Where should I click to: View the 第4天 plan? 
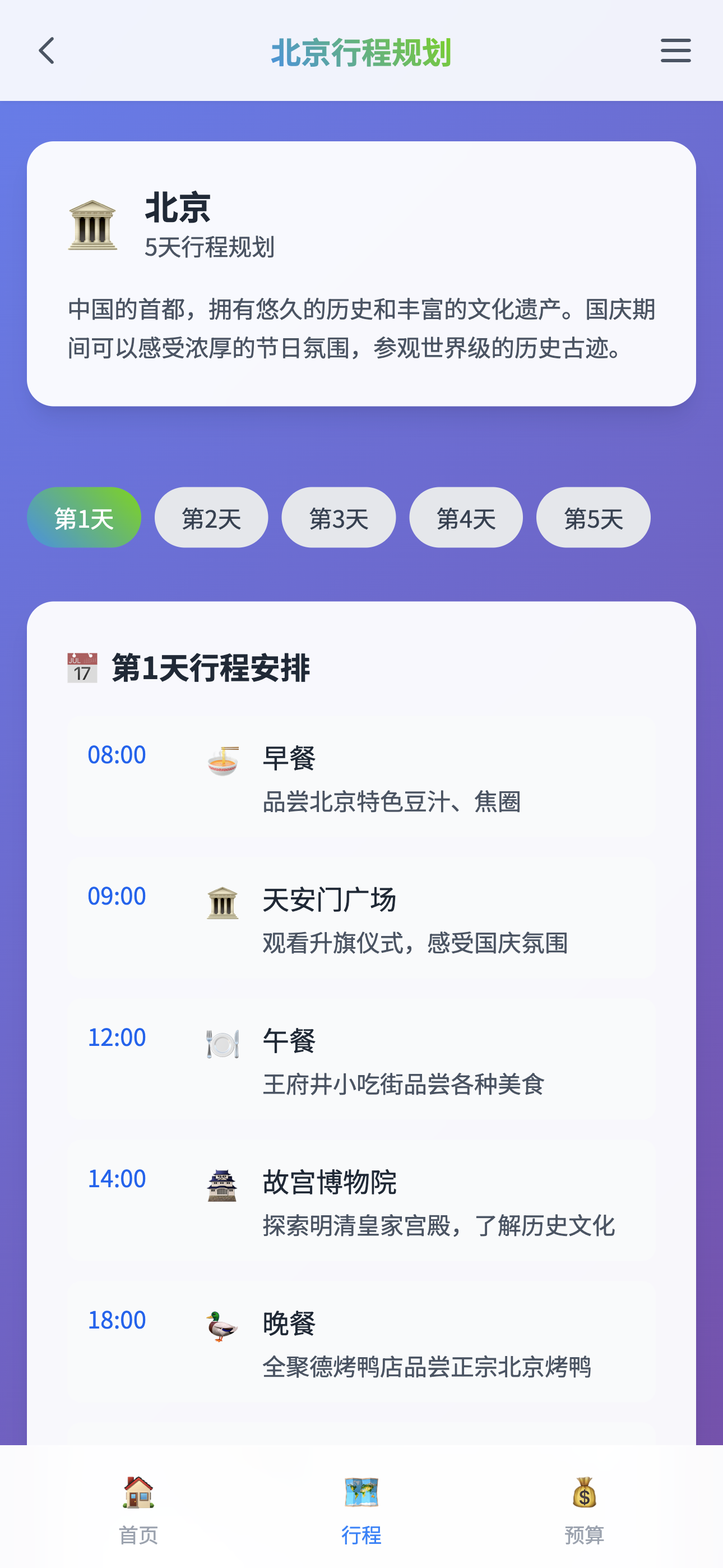(466, 518)
